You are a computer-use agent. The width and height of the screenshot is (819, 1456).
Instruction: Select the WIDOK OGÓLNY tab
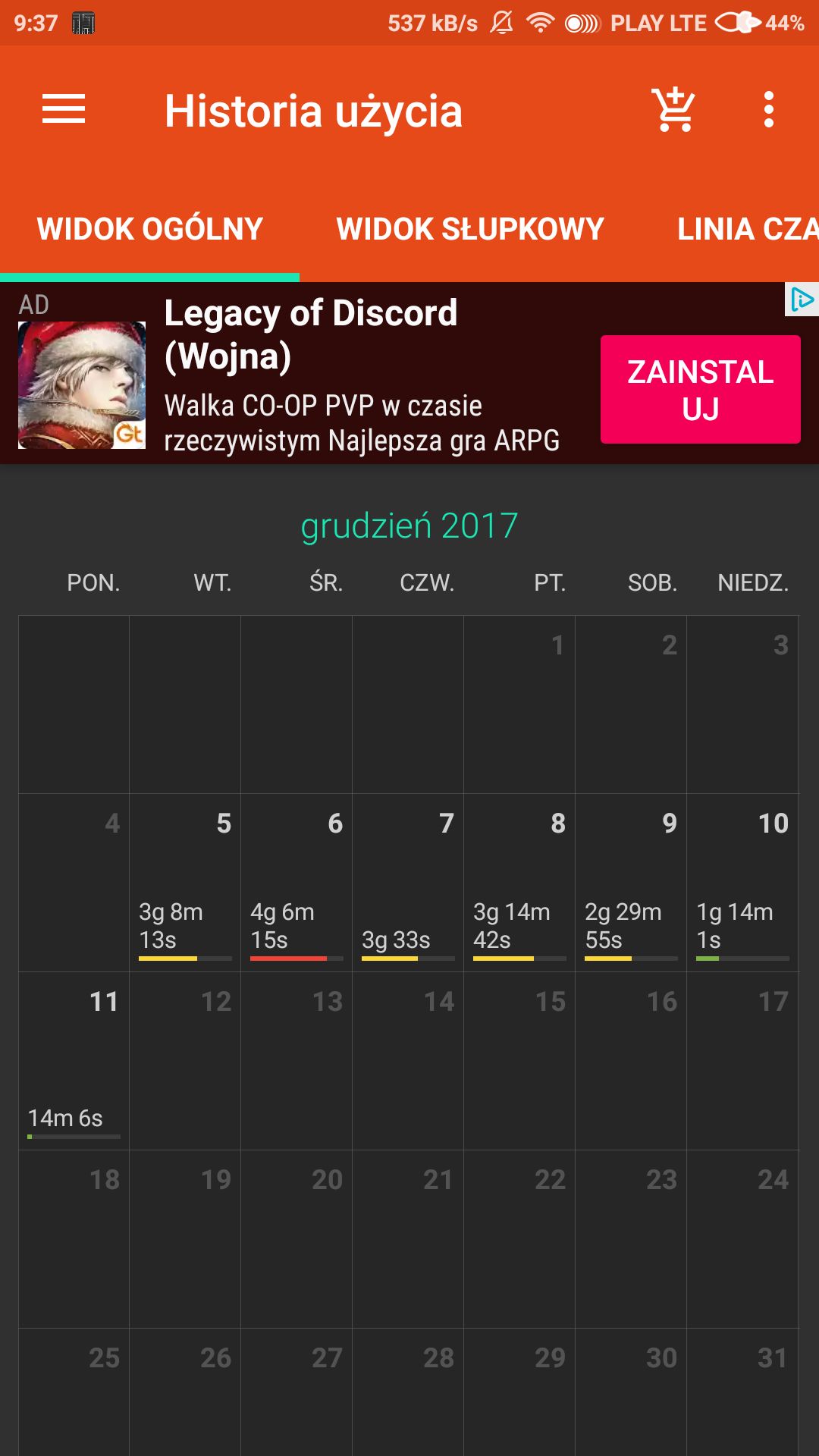[150, 229]
